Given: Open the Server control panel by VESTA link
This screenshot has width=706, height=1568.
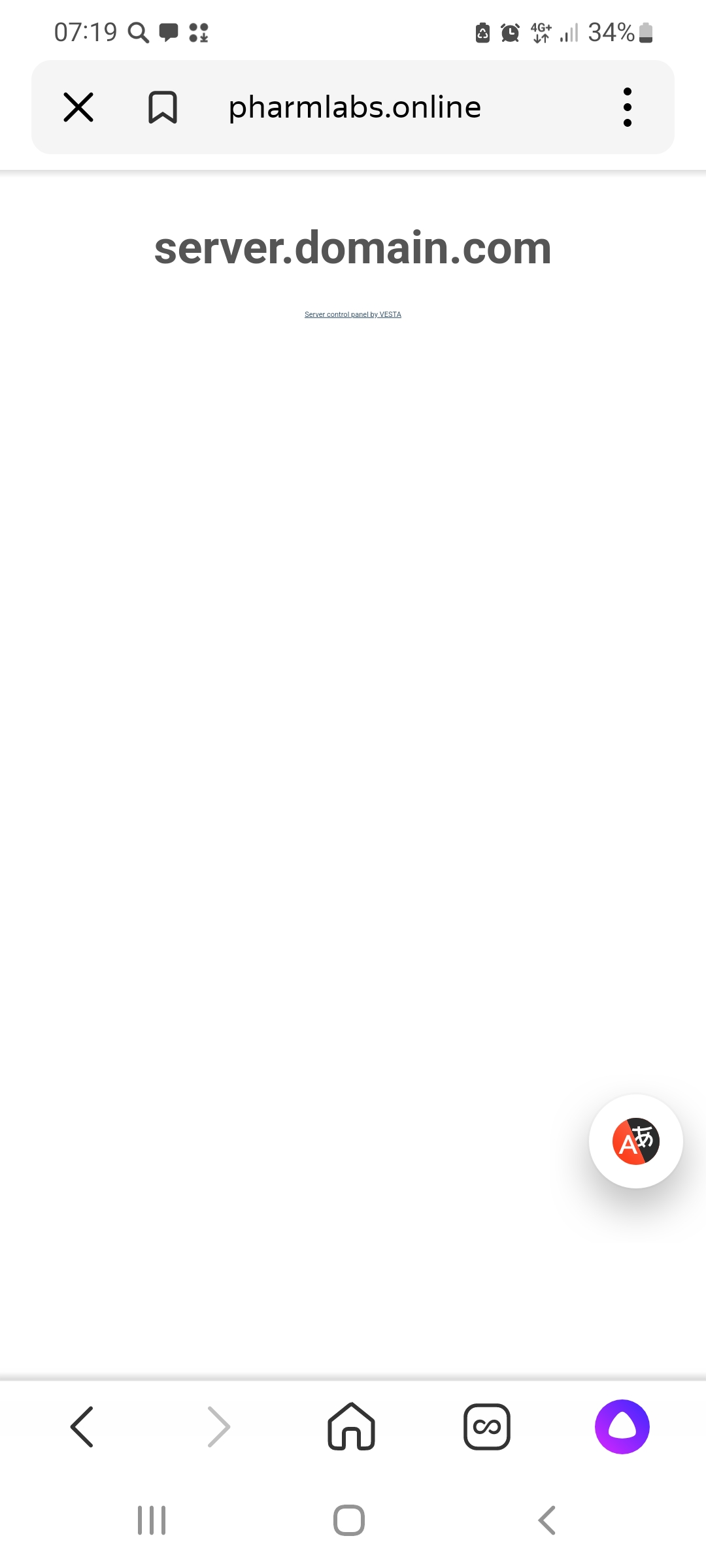Looking at the screenshot, I should click(x=353, y=314).
